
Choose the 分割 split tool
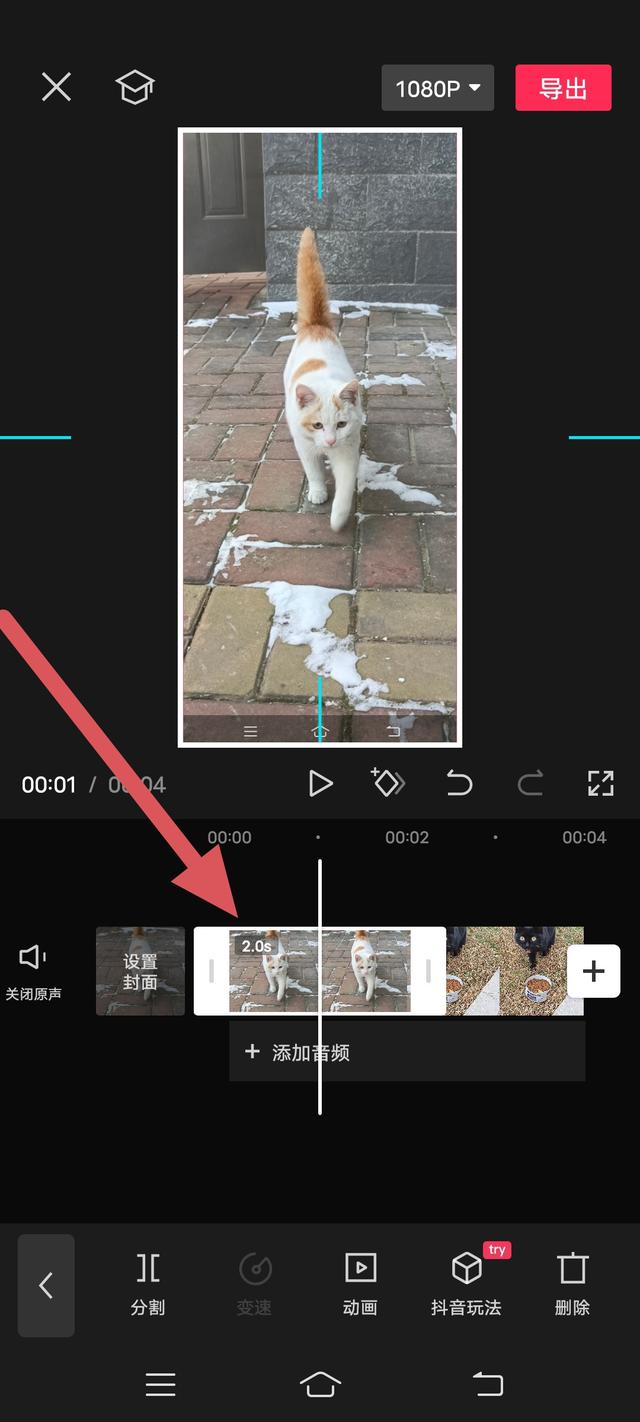pyautogui.click(x=148, y=1284)
